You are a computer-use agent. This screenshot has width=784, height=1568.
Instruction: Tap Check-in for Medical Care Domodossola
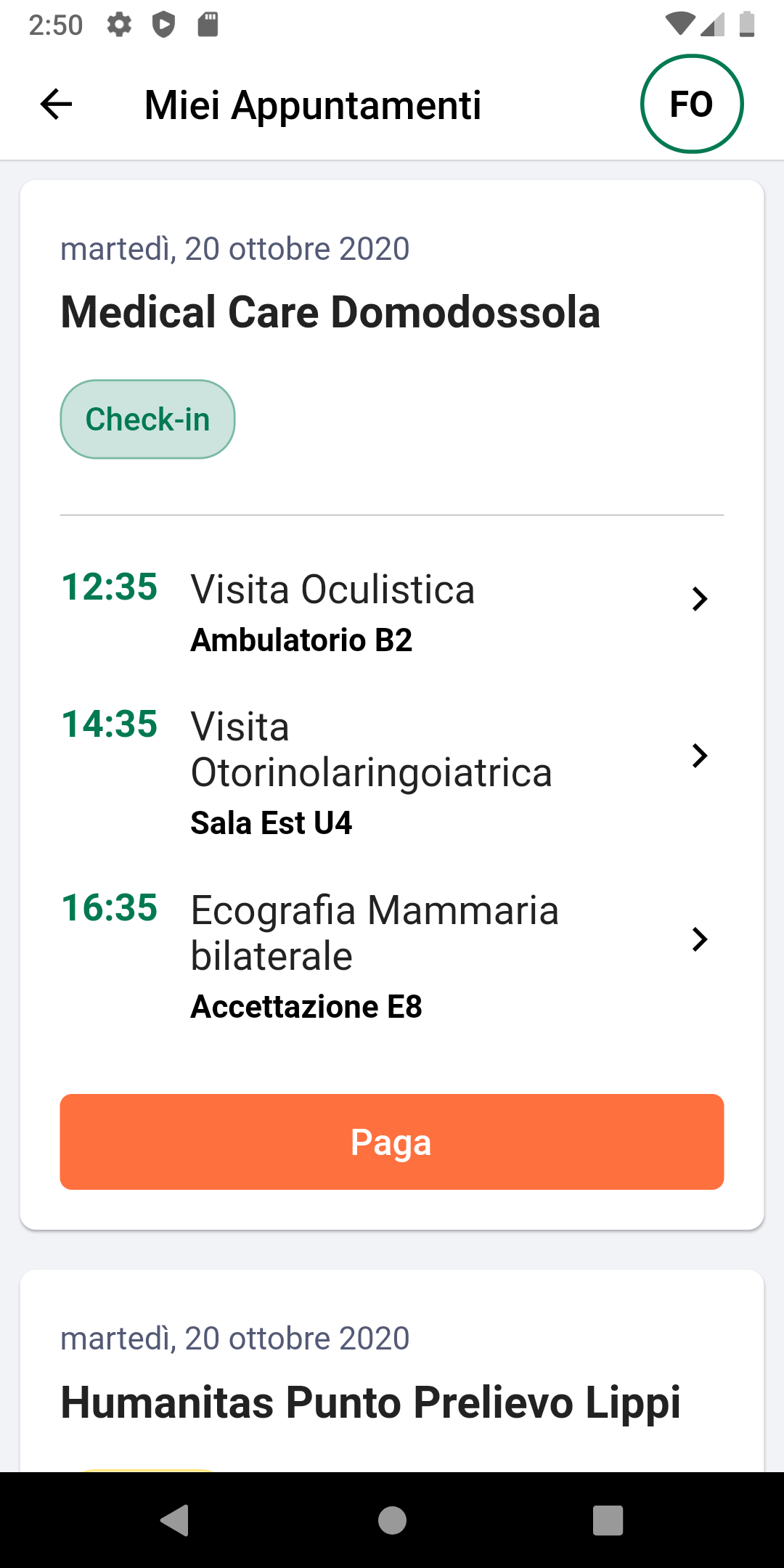147,419
